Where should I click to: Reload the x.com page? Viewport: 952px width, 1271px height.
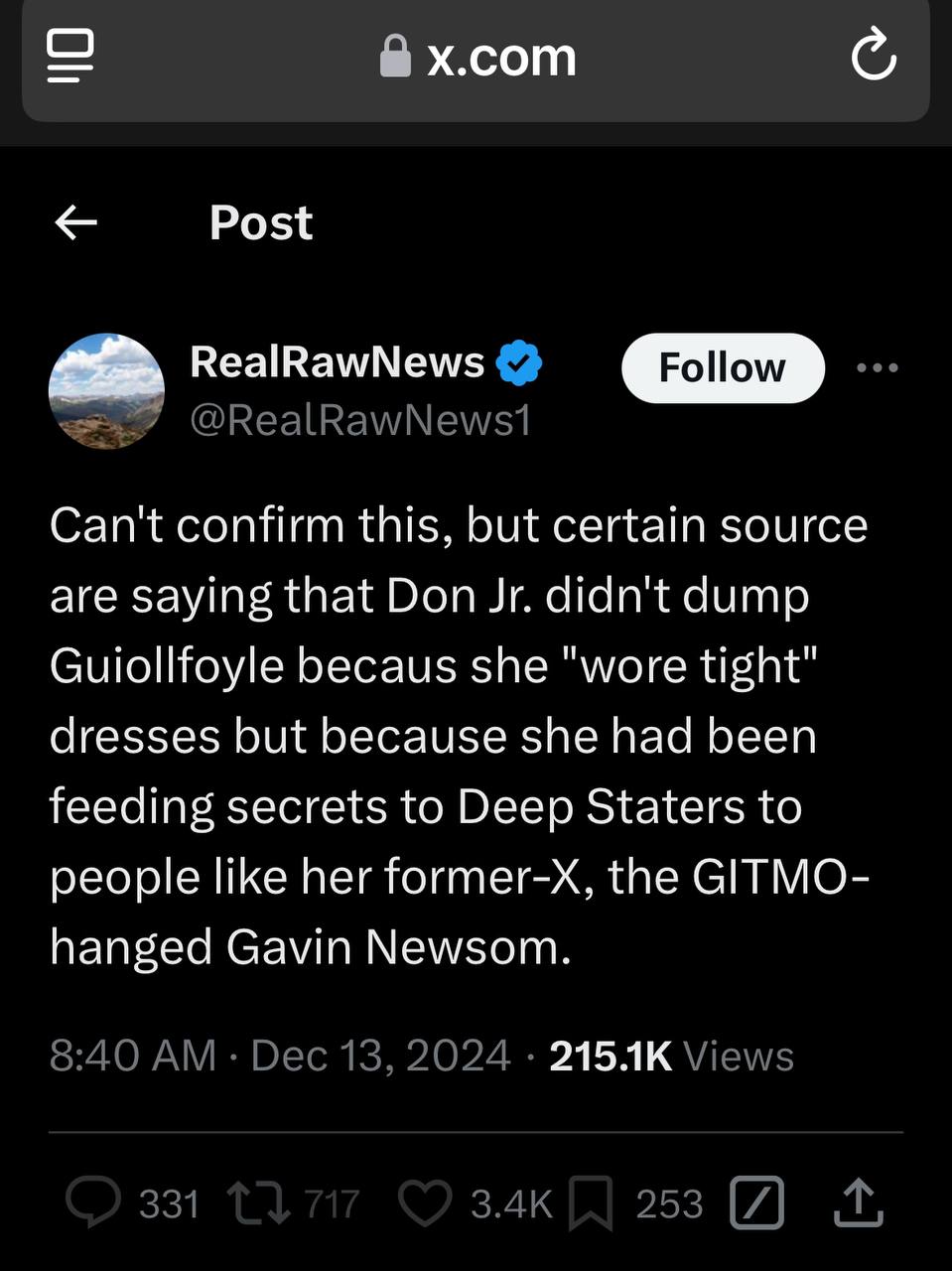click(x=874, y=57)
